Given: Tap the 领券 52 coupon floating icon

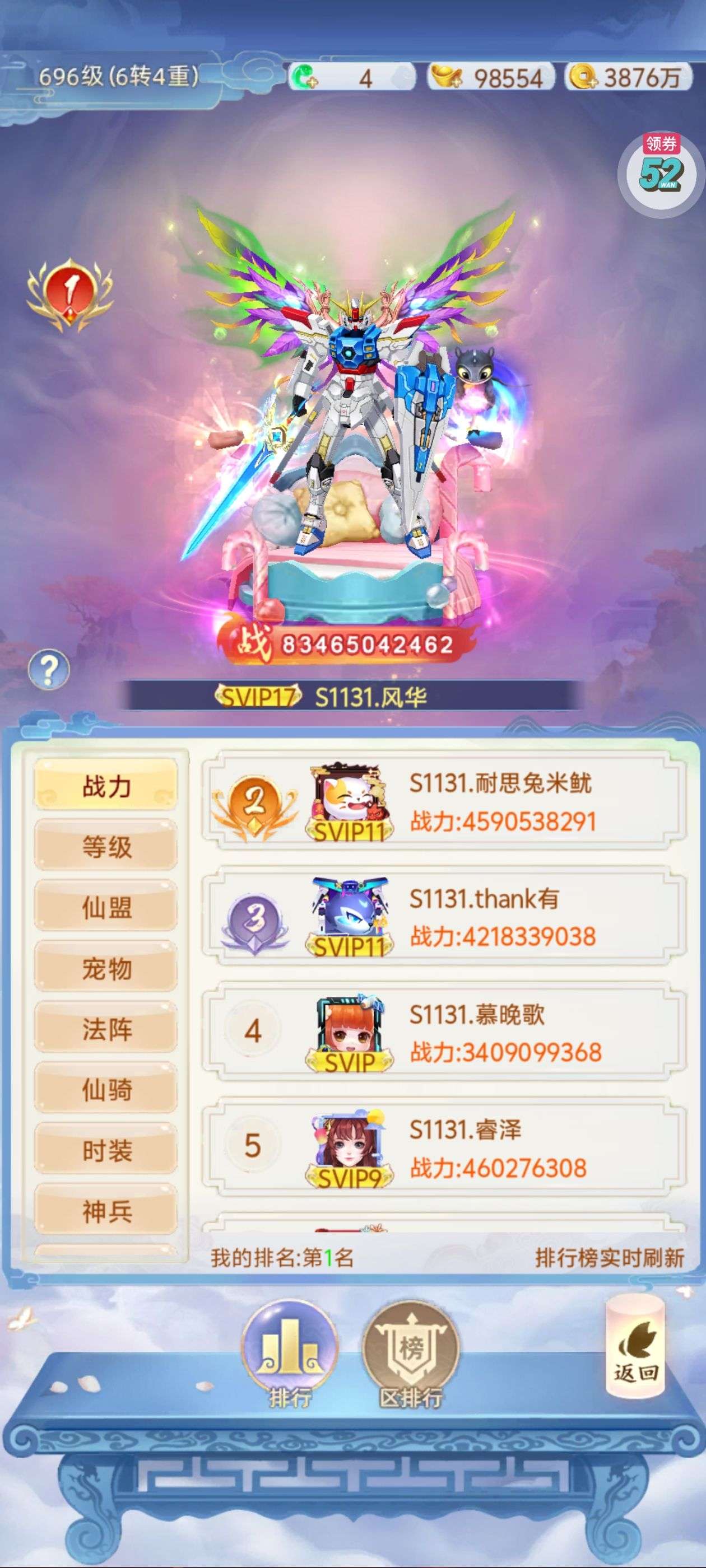Looking at the screenshot, I should [660, 173].
